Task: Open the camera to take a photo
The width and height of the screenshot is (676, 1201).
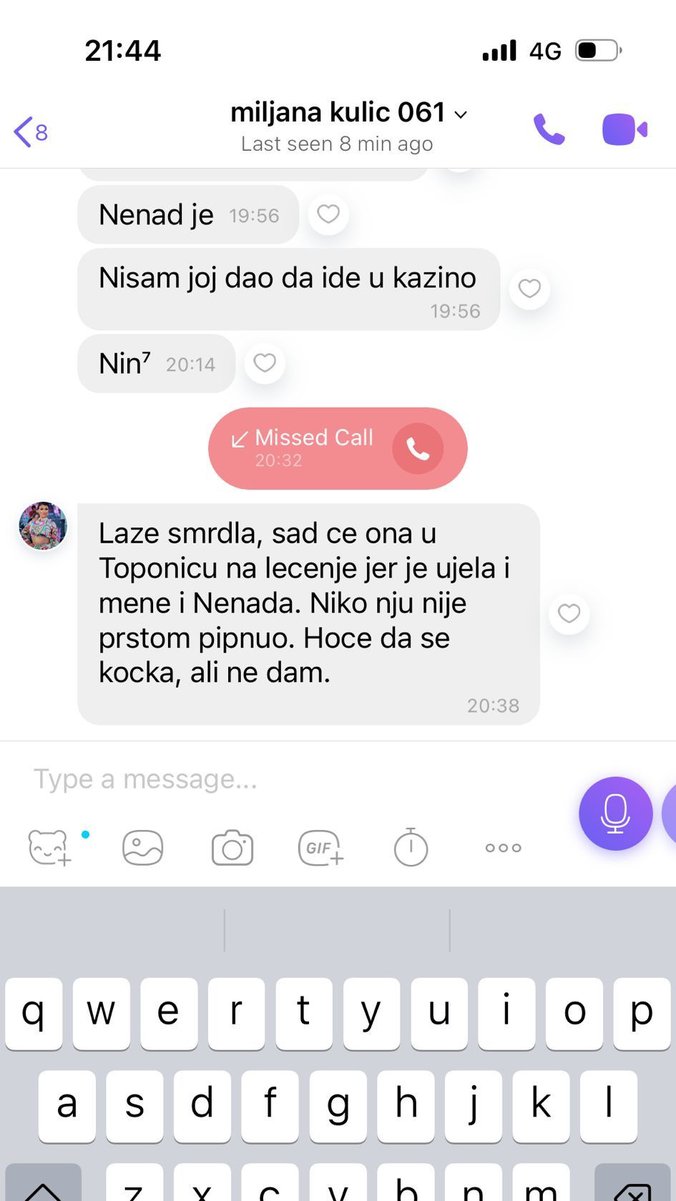Action: (x=232, y=848)
